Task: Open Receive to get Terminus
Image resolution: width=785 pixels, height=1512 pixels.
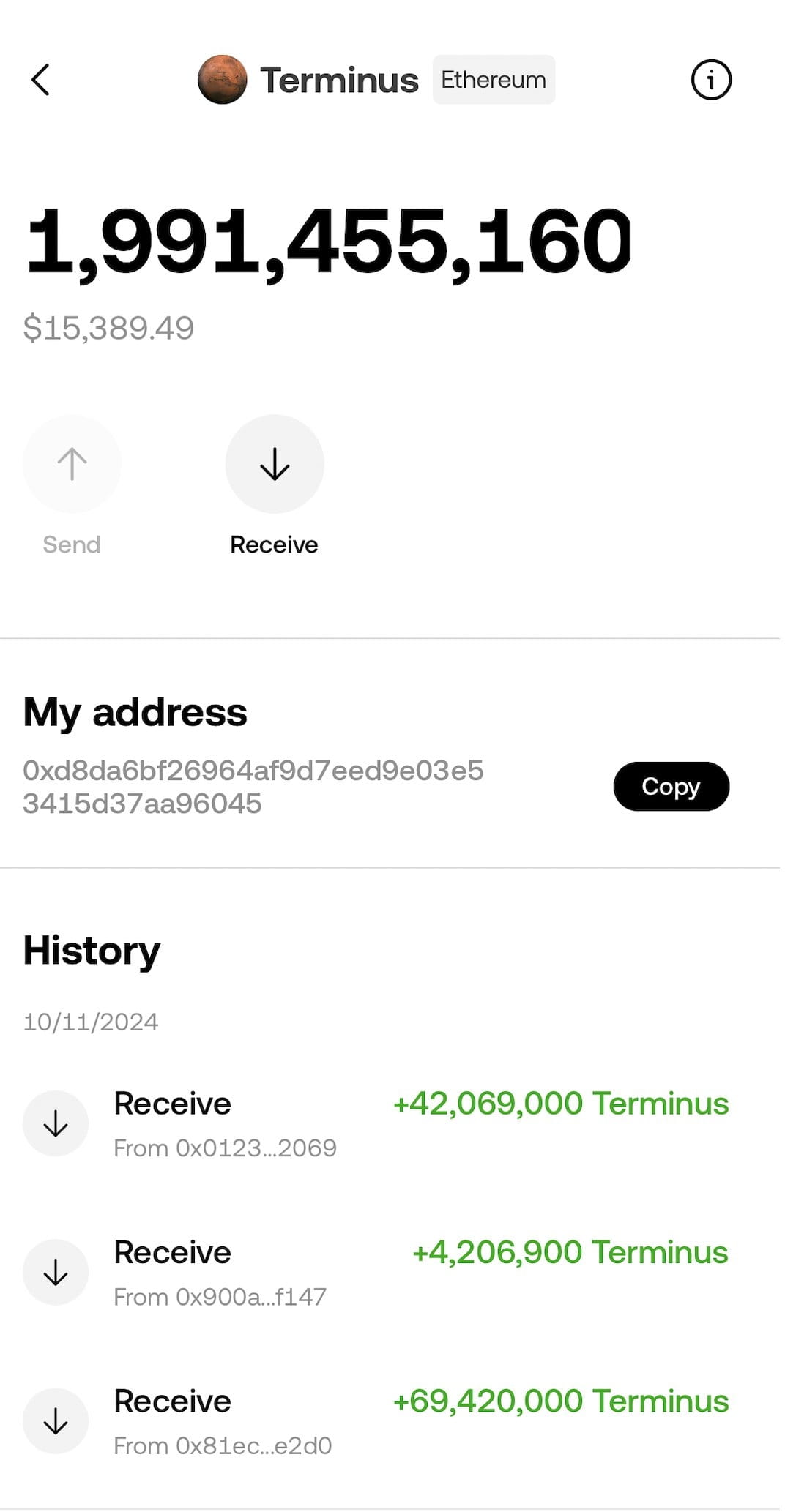Action: (x=274, y=464)
